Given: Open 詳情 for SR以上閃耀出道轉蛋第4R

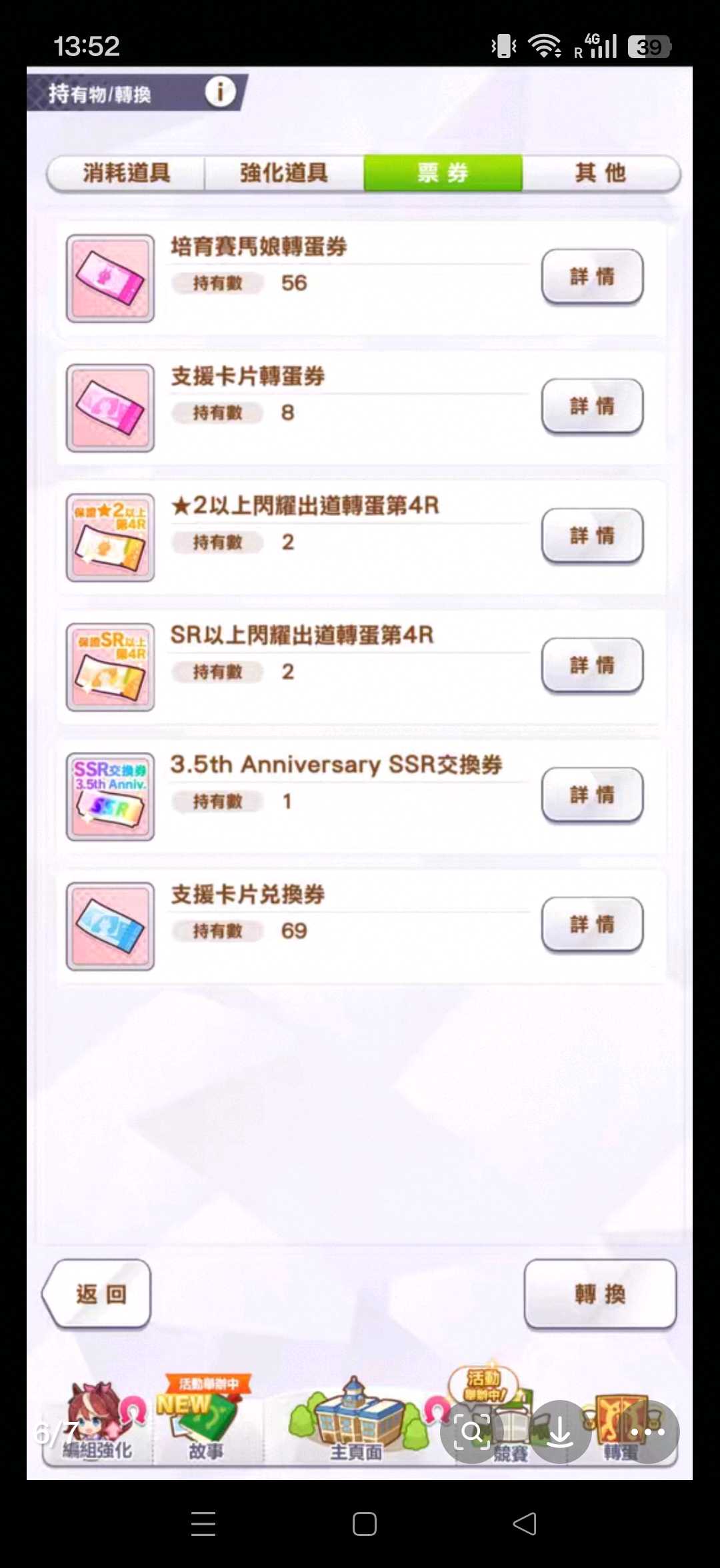Looking at the screenshot, I should (592, 665).
